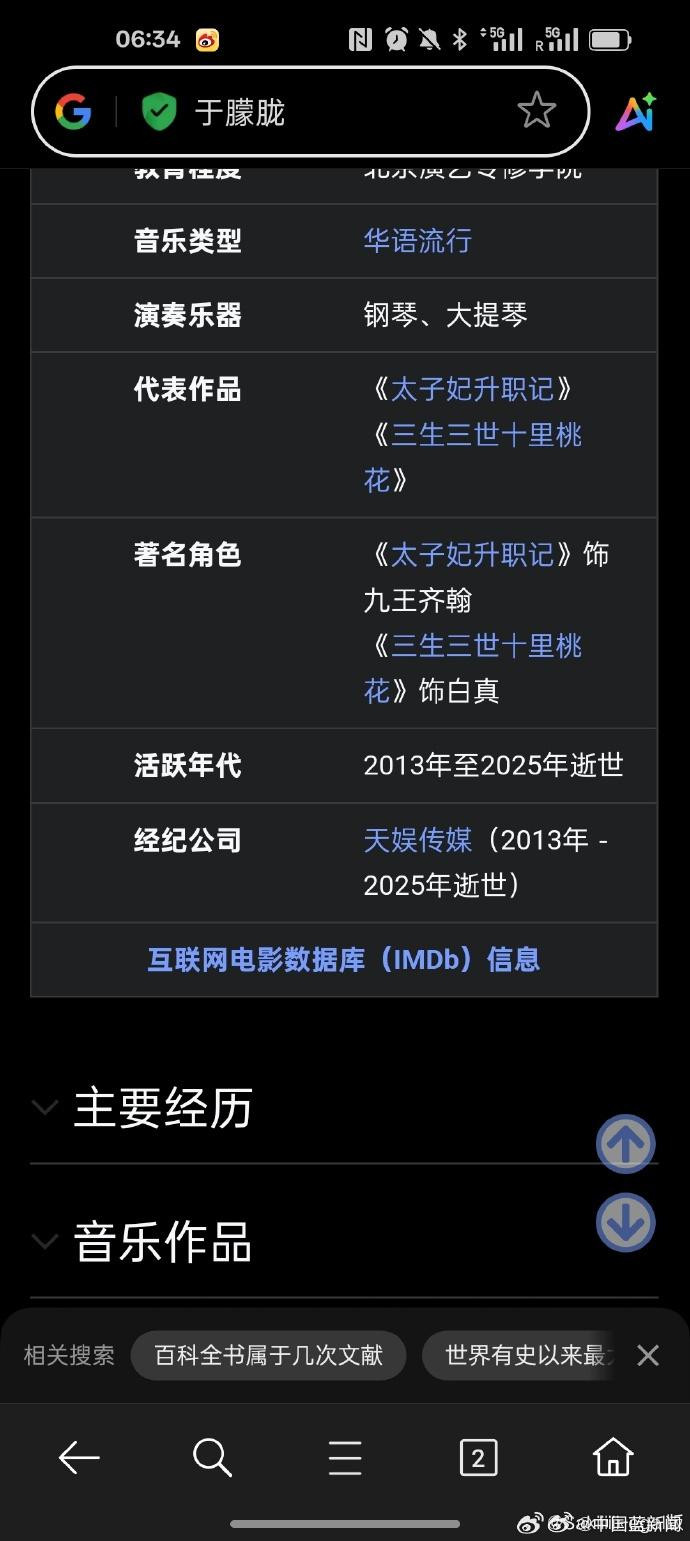Jump to page bottom with the down arrow
The height and width of the screenshot is (1541, 690).
(626, 1223)
